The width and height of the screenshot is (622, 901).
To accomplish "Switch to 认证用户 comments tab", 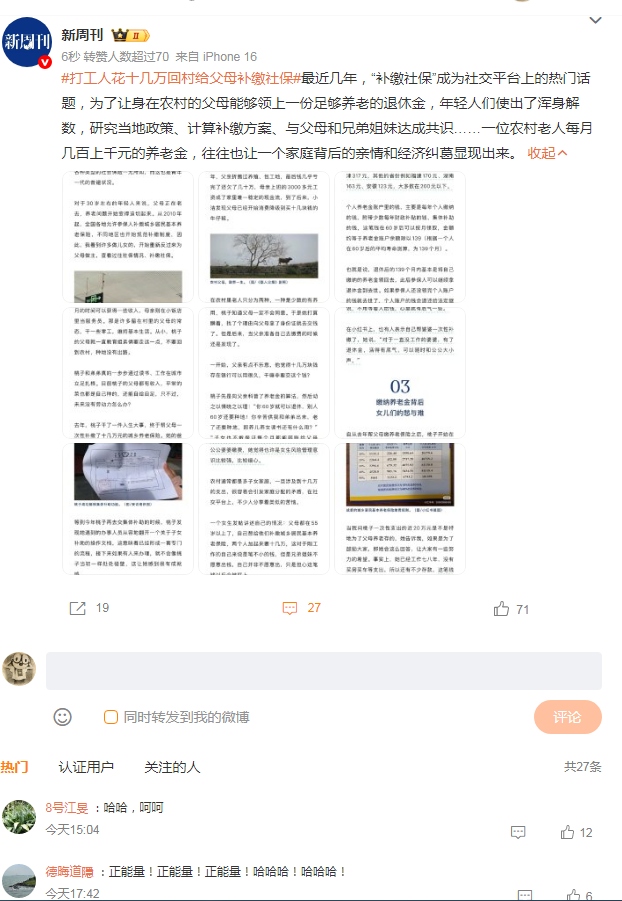I will tap(86, 767).
